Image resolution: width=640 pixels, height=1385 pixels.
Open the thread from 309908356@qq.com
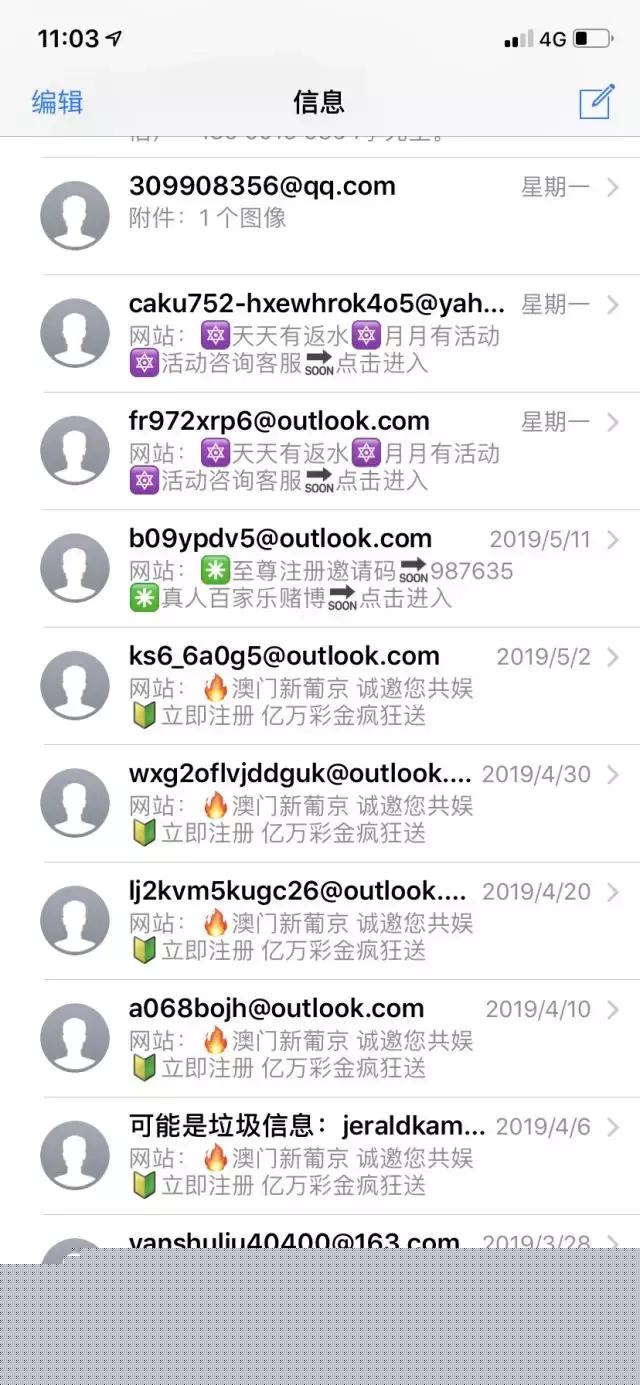tap(320, 216)
